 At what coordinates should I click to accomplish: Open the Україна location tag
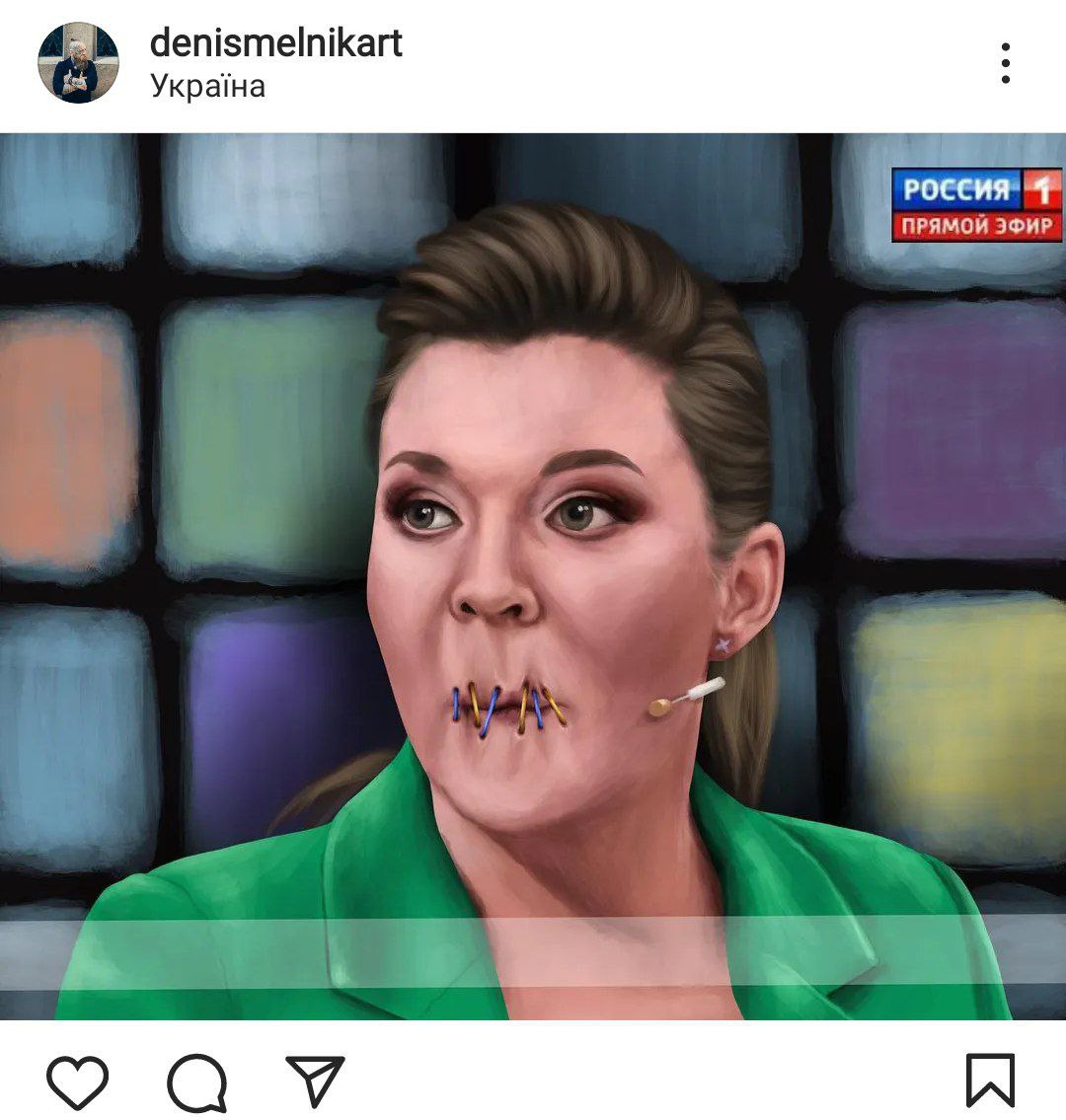[x=208, y=87]
